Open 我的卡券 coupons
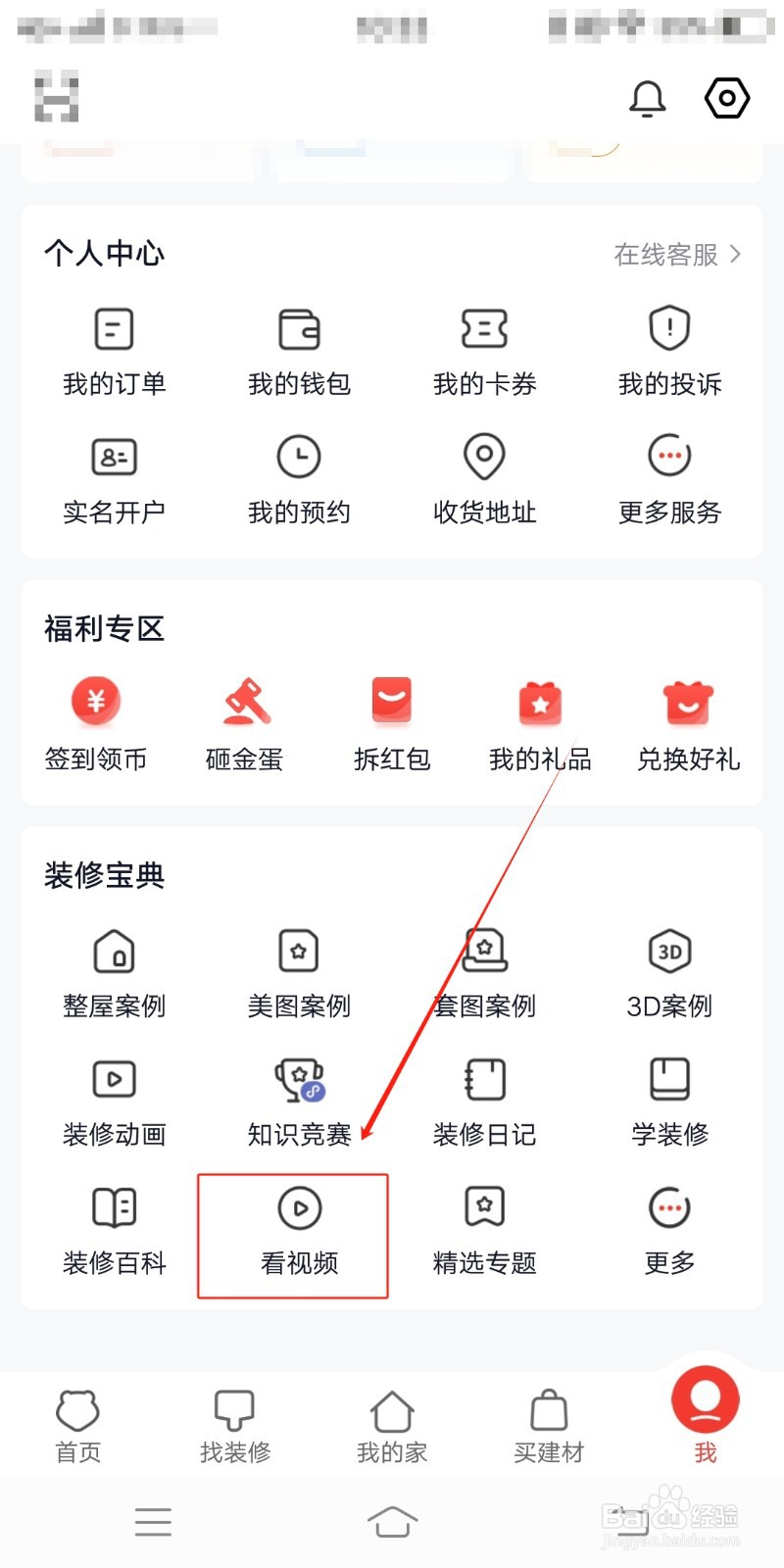Viewport: 784px width, 1568px height. [x=483, y=348]
